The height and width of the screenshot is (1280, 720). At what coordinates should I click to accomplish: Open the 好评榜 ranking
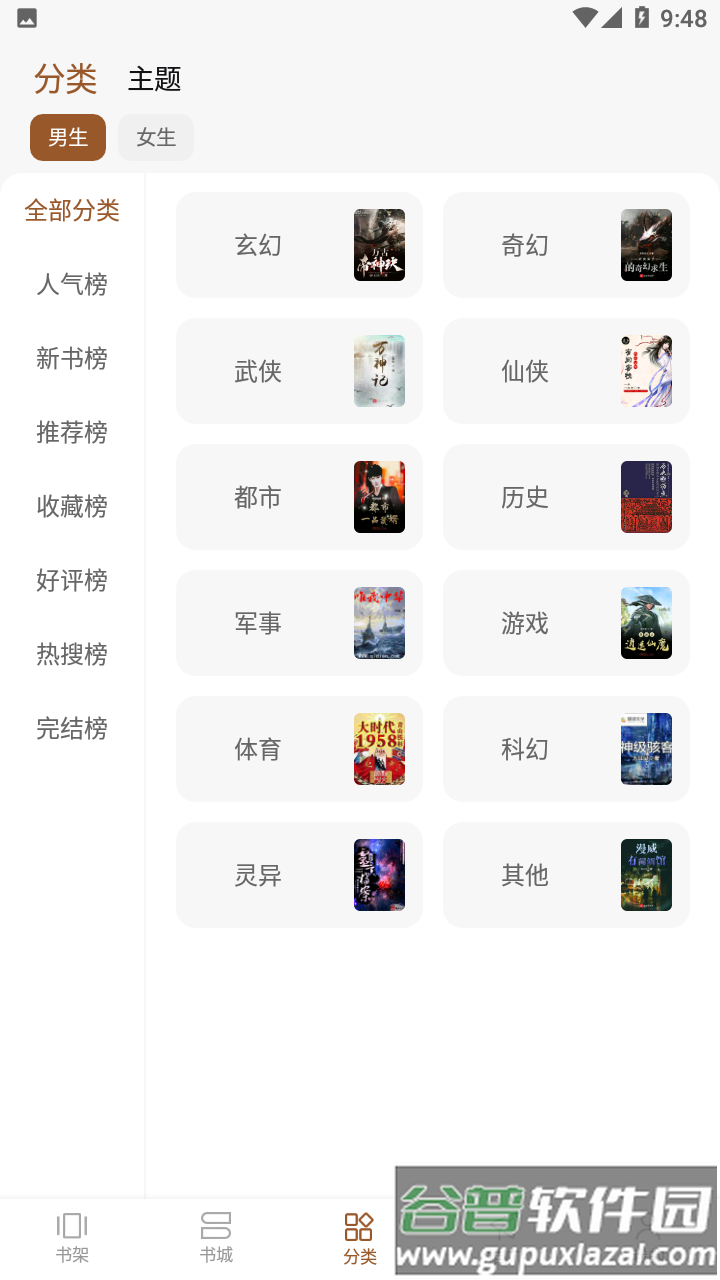point(72,581)
